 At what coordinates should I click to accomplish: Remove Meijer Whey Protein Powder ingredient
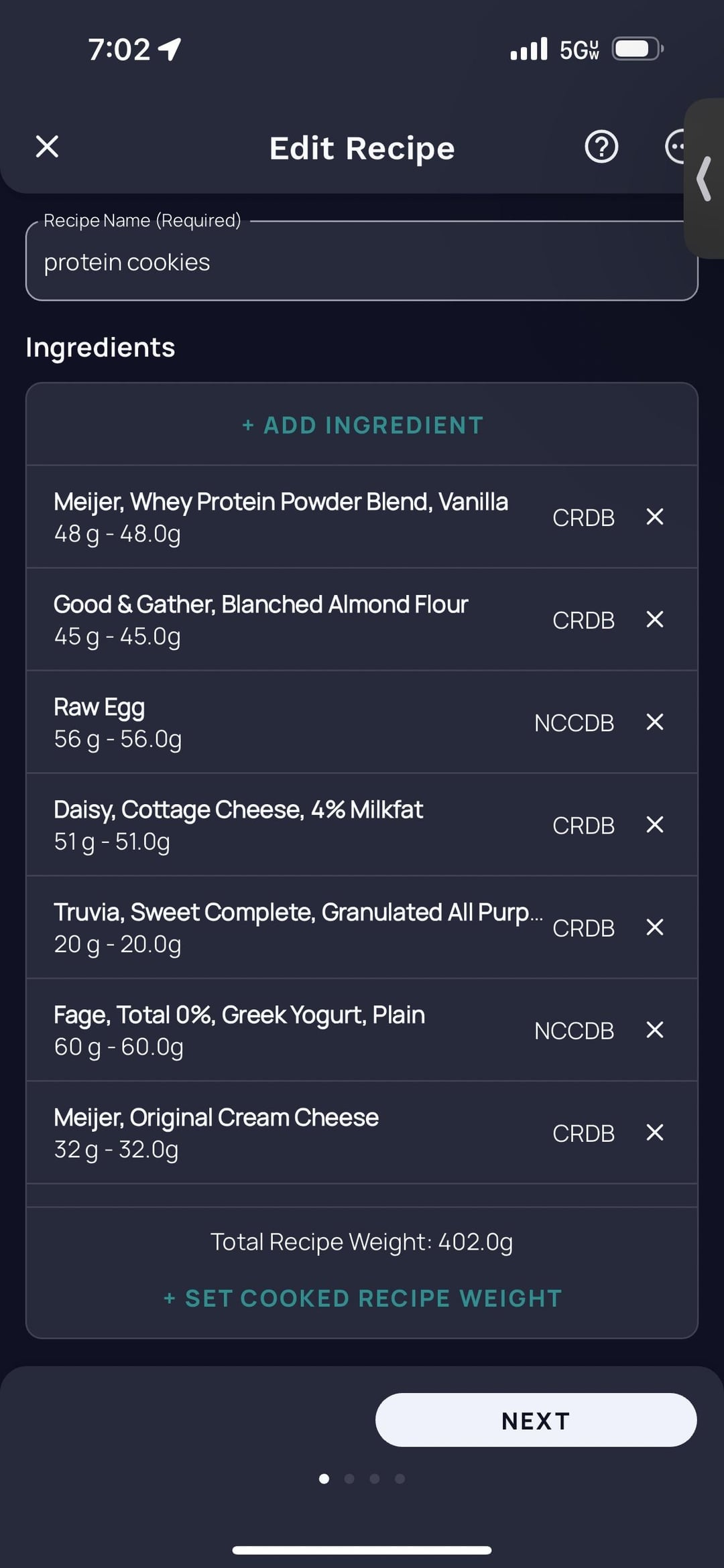(x=655, y=517)
